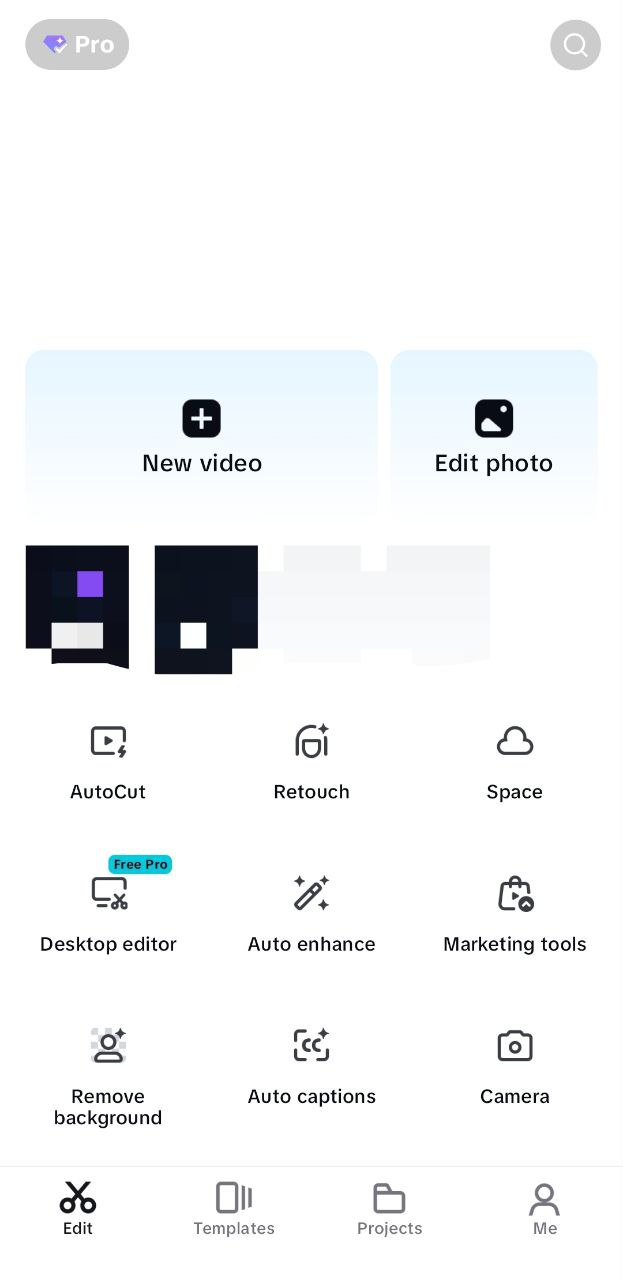This screenshot has height=1280, width=623.
Task: Start a New video project
Action: 202,432
